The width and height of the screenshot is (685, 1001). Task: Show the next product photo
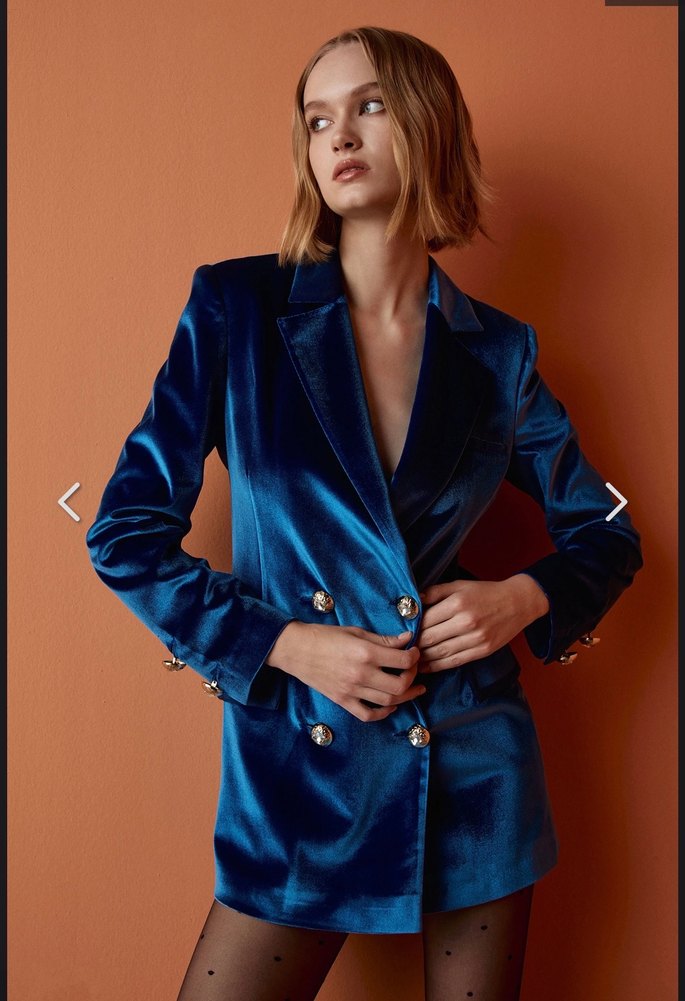coord(616,502)
